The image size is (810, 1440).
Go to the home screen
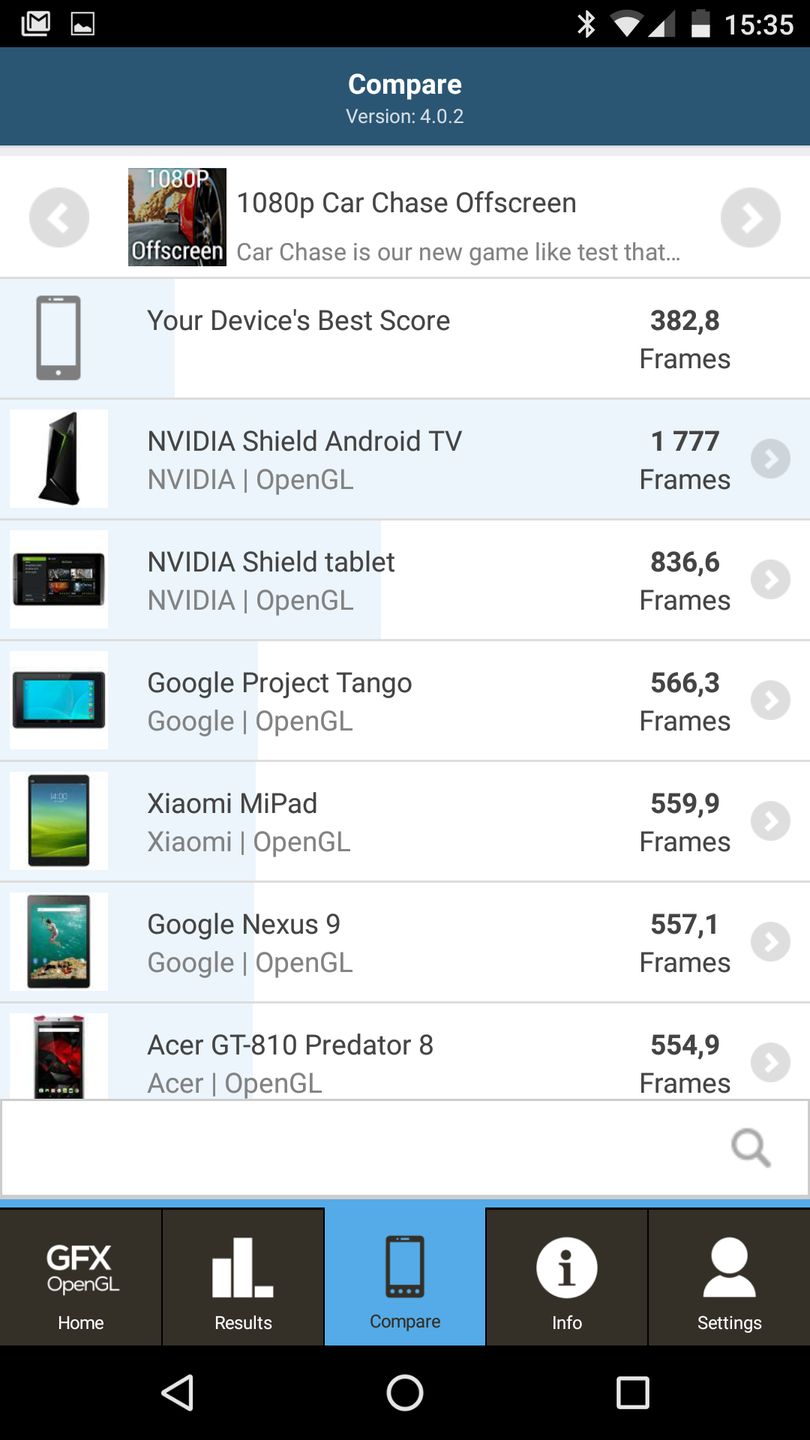click(405, 1392)
